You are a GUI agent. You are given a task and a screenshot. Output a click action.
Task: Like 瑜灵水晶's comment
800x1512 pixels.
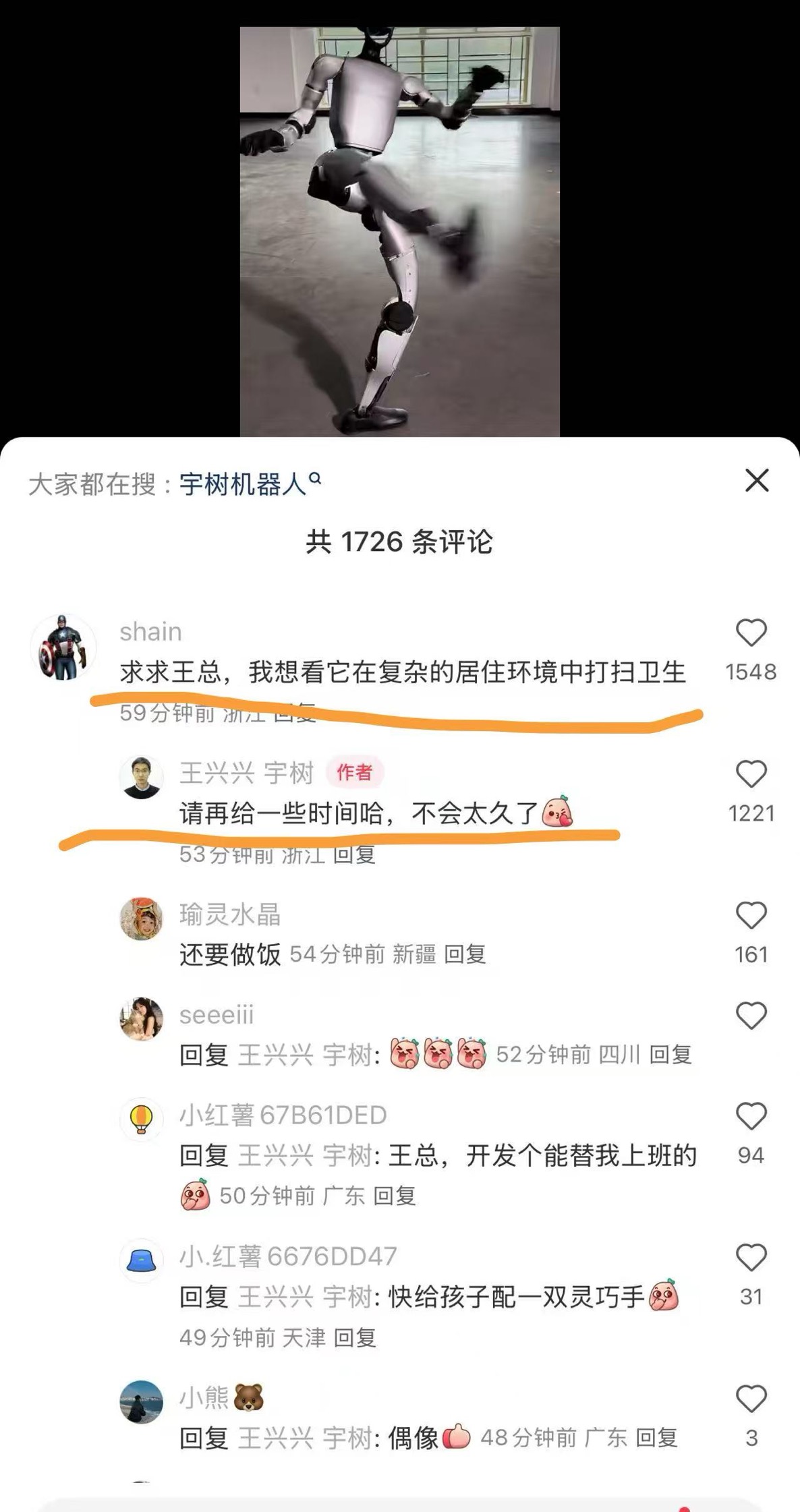(751, 916)
